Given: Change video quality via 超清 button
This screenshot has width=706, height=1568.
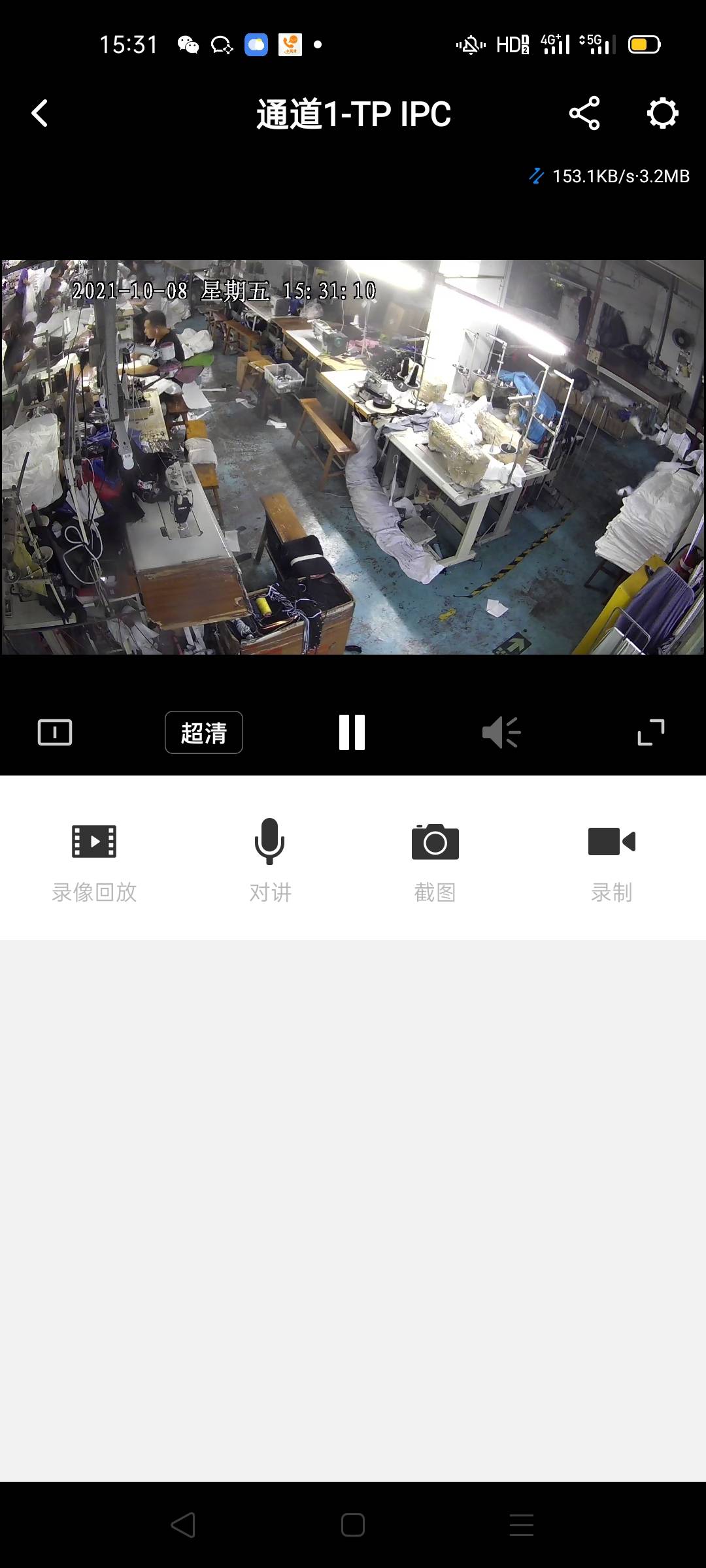Looking at the screenshot, I should (x=203, y=732).
